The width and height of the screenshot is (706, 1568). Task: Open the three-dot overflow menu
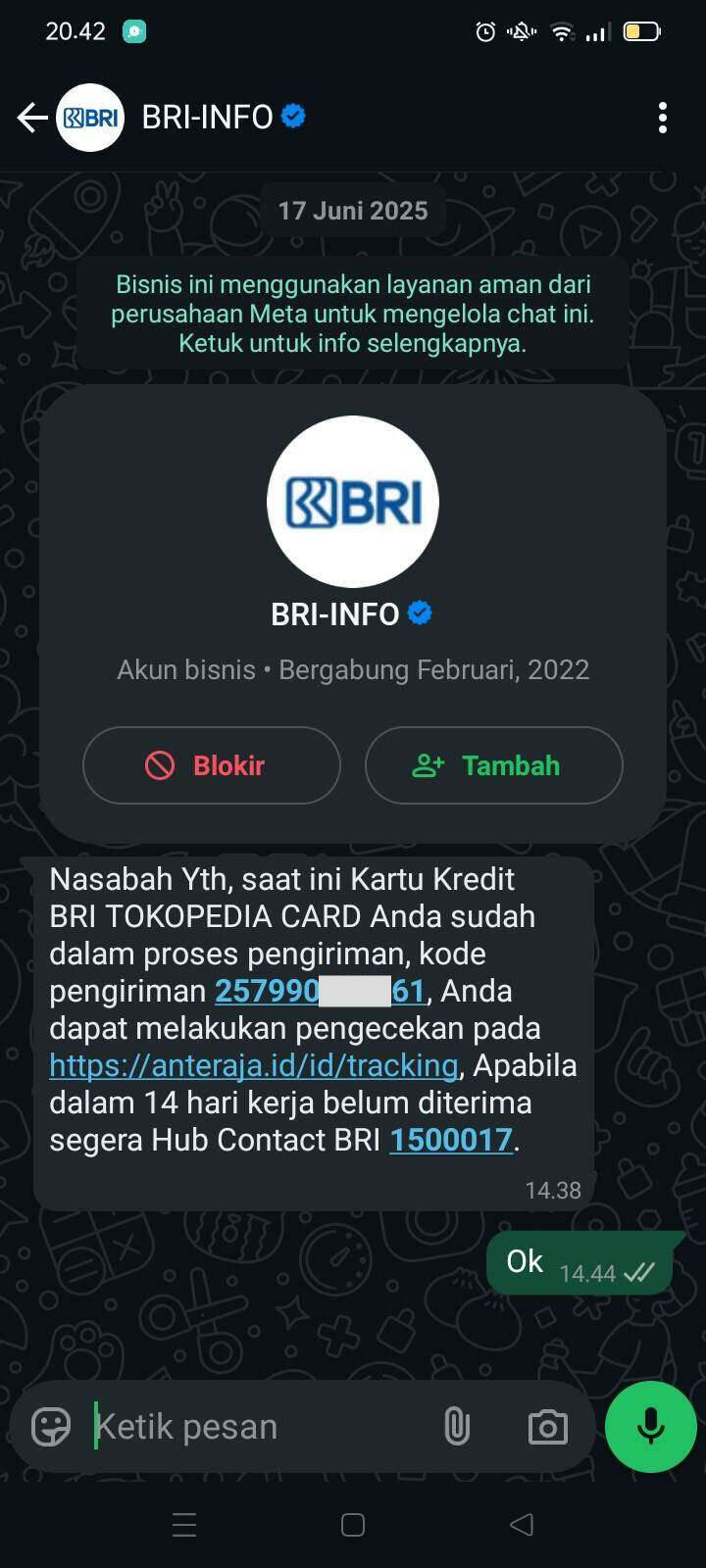point(663,118)
